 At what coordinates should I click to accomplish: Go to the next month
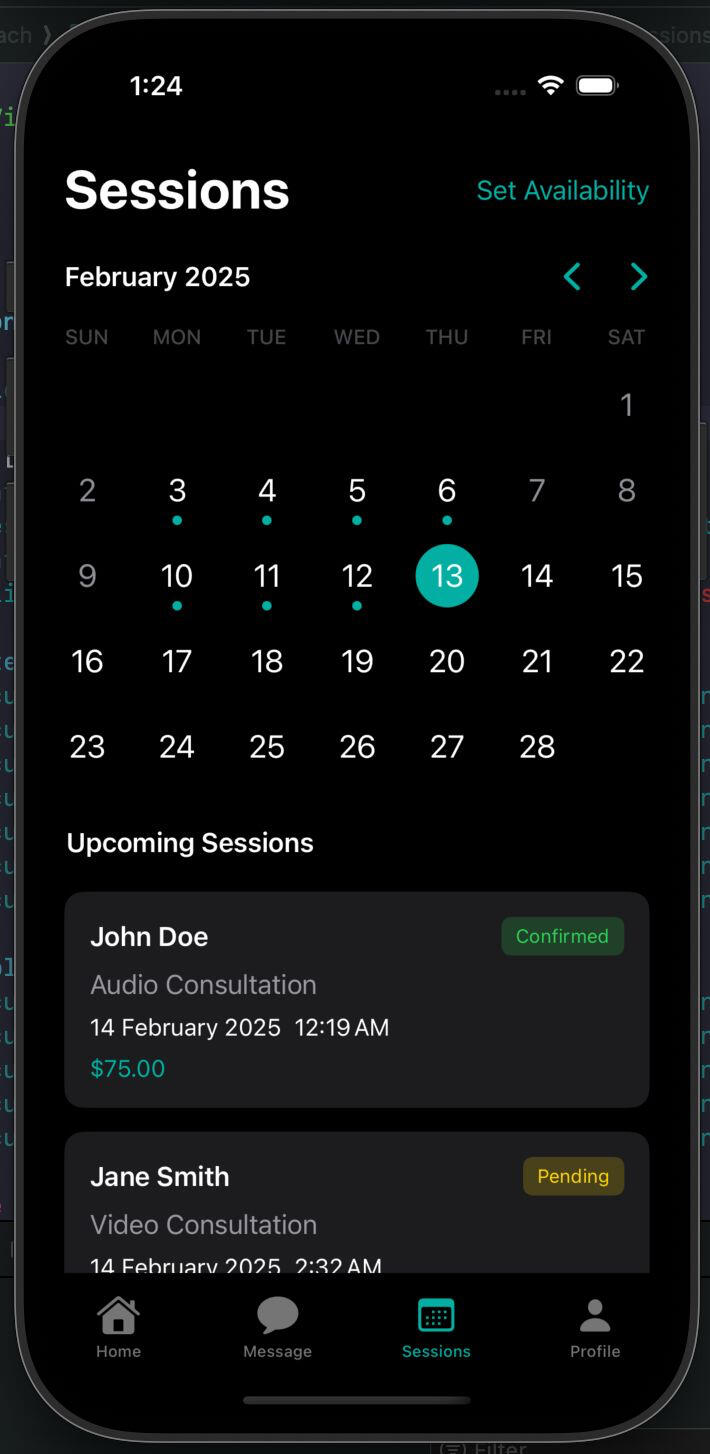tap(638, 277)
